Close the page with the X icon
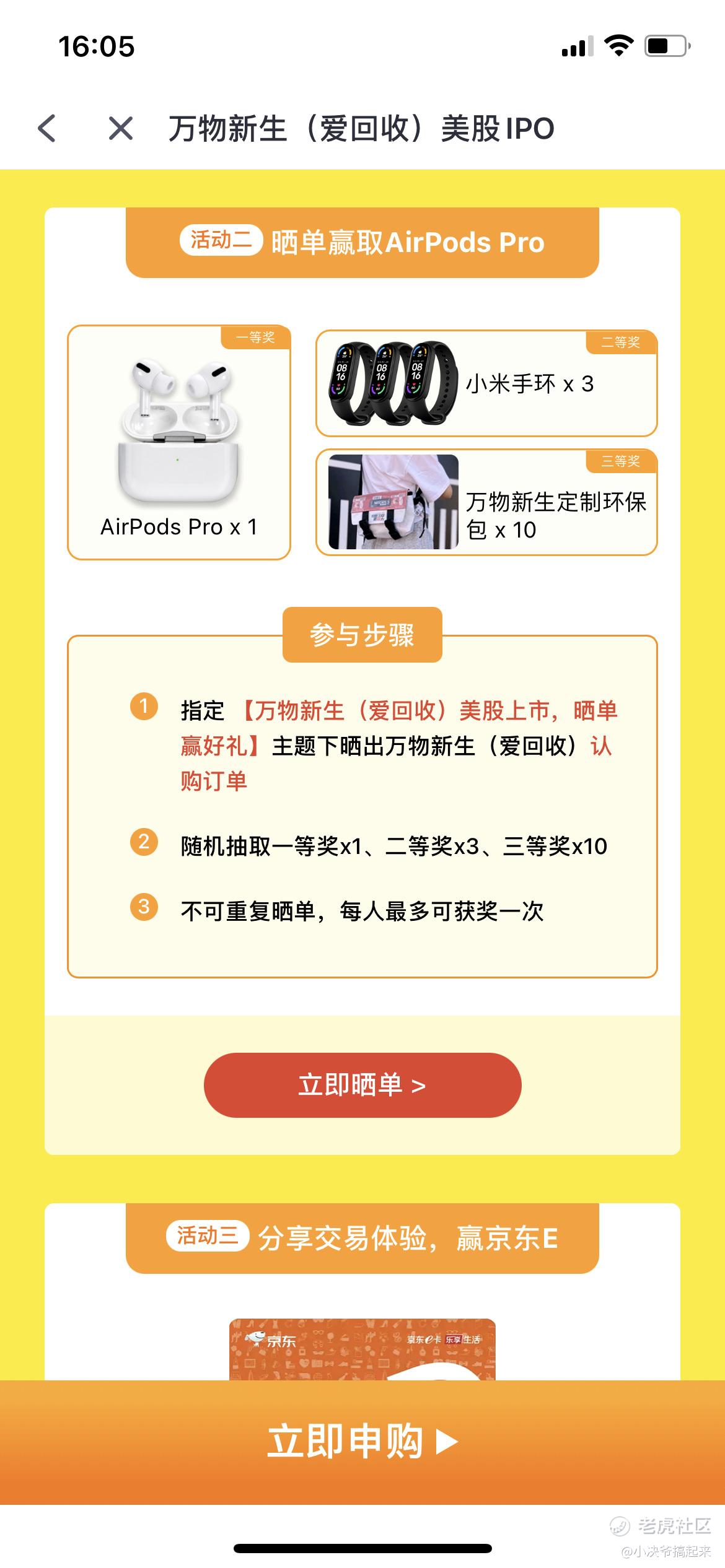725x1568 pixels. pos(120,128)
